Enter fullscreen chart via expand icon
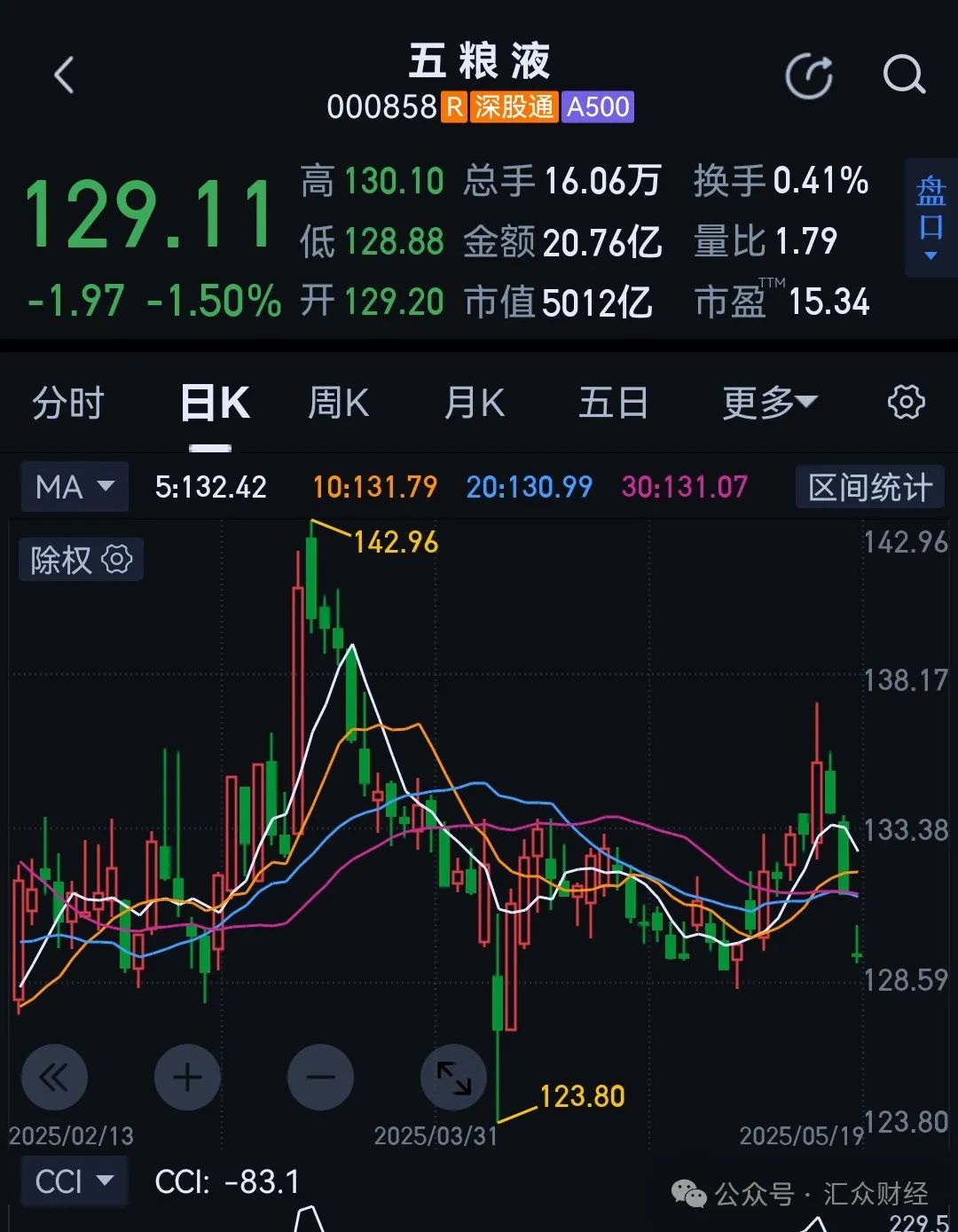The image size is (958, 1232). pyautogui.click(x=454, y=1077)
